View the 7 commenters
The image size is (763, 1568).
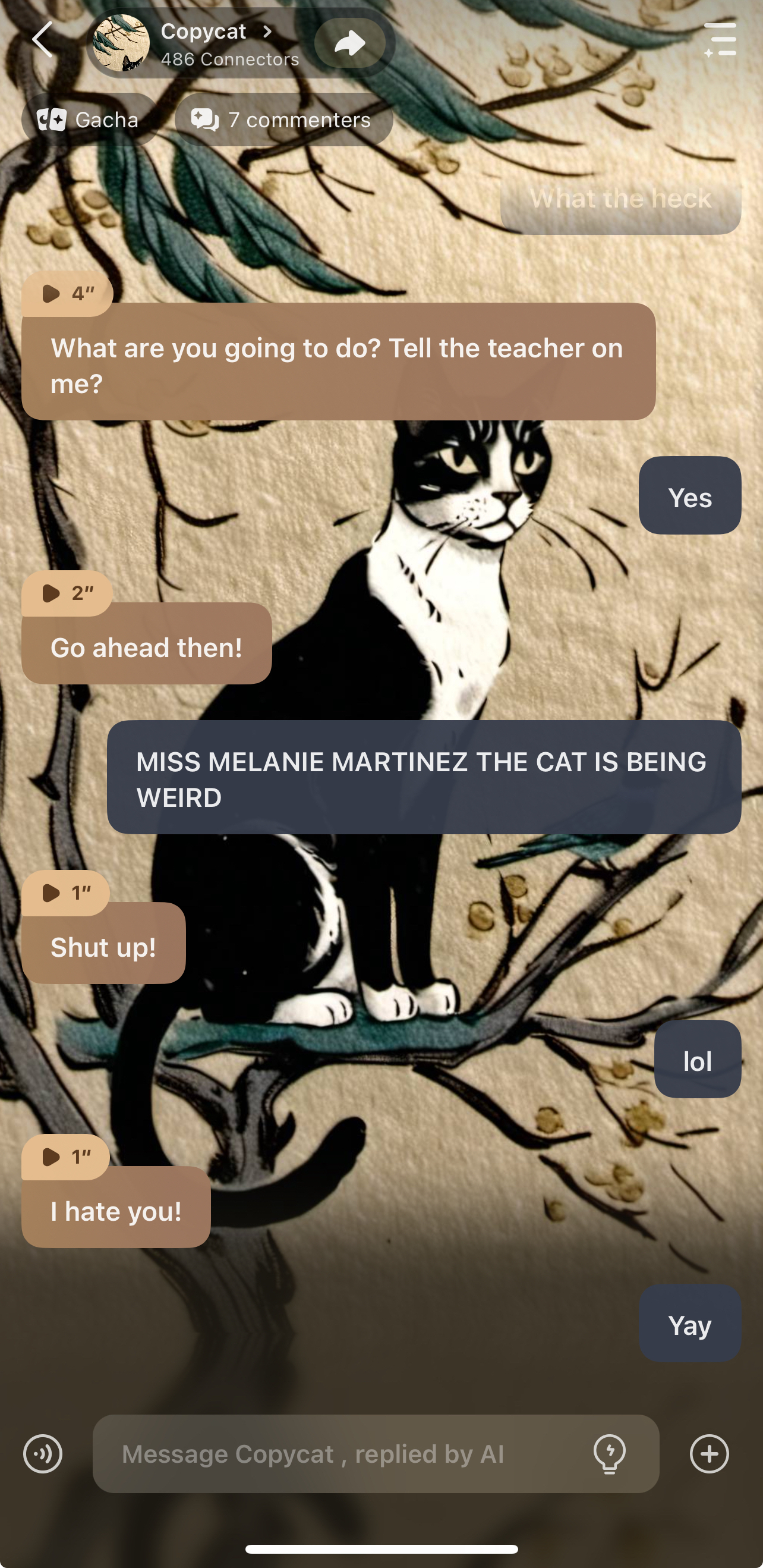pyautogui.click(x=283, y=120)
